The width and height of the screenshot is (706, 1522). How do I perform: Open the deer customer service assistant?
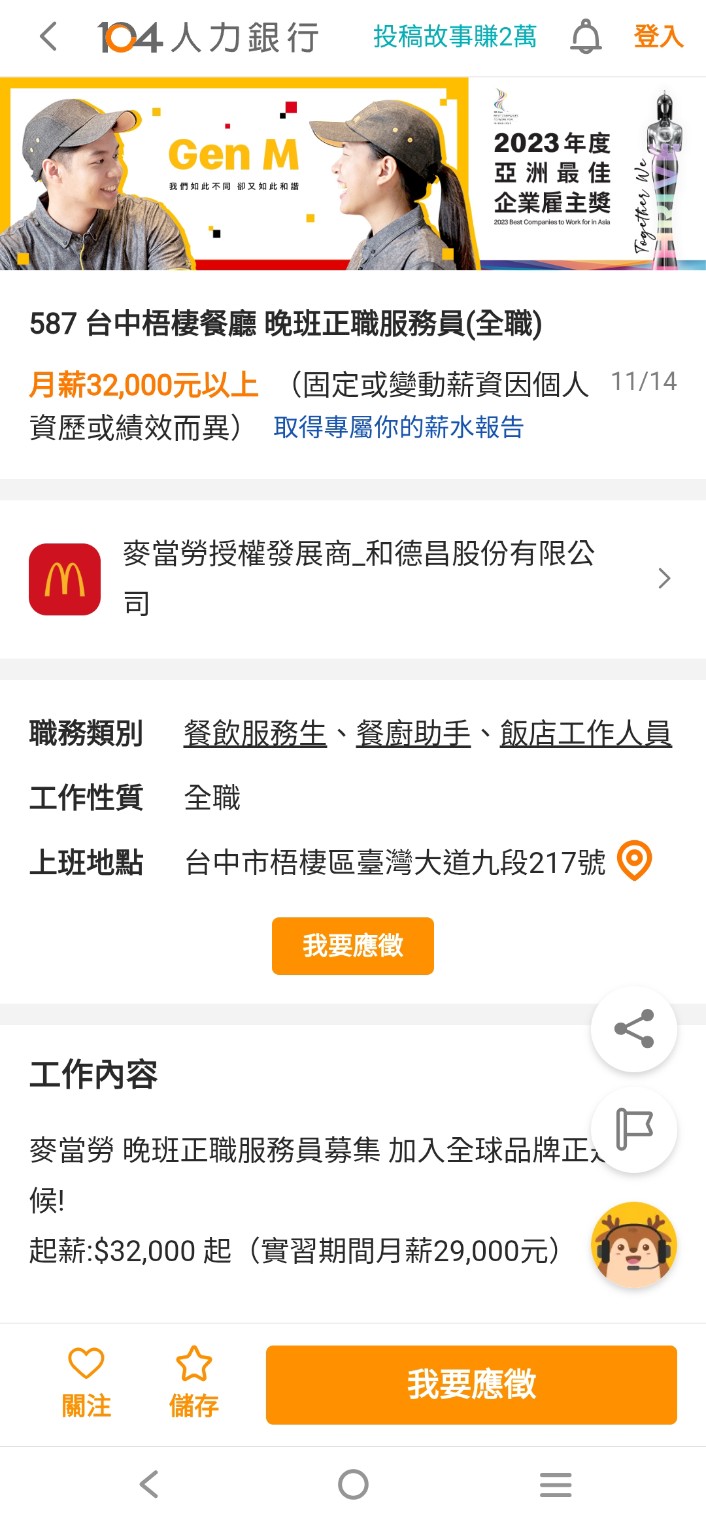click(x=634, y=1246)
